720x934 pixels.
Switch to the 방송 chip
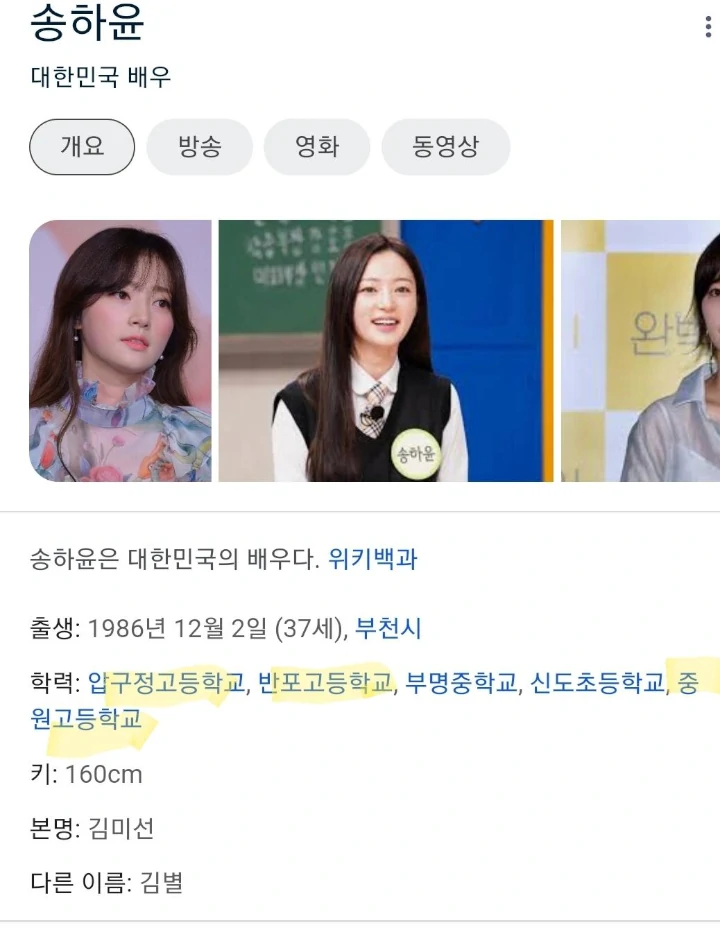point(200,147)
